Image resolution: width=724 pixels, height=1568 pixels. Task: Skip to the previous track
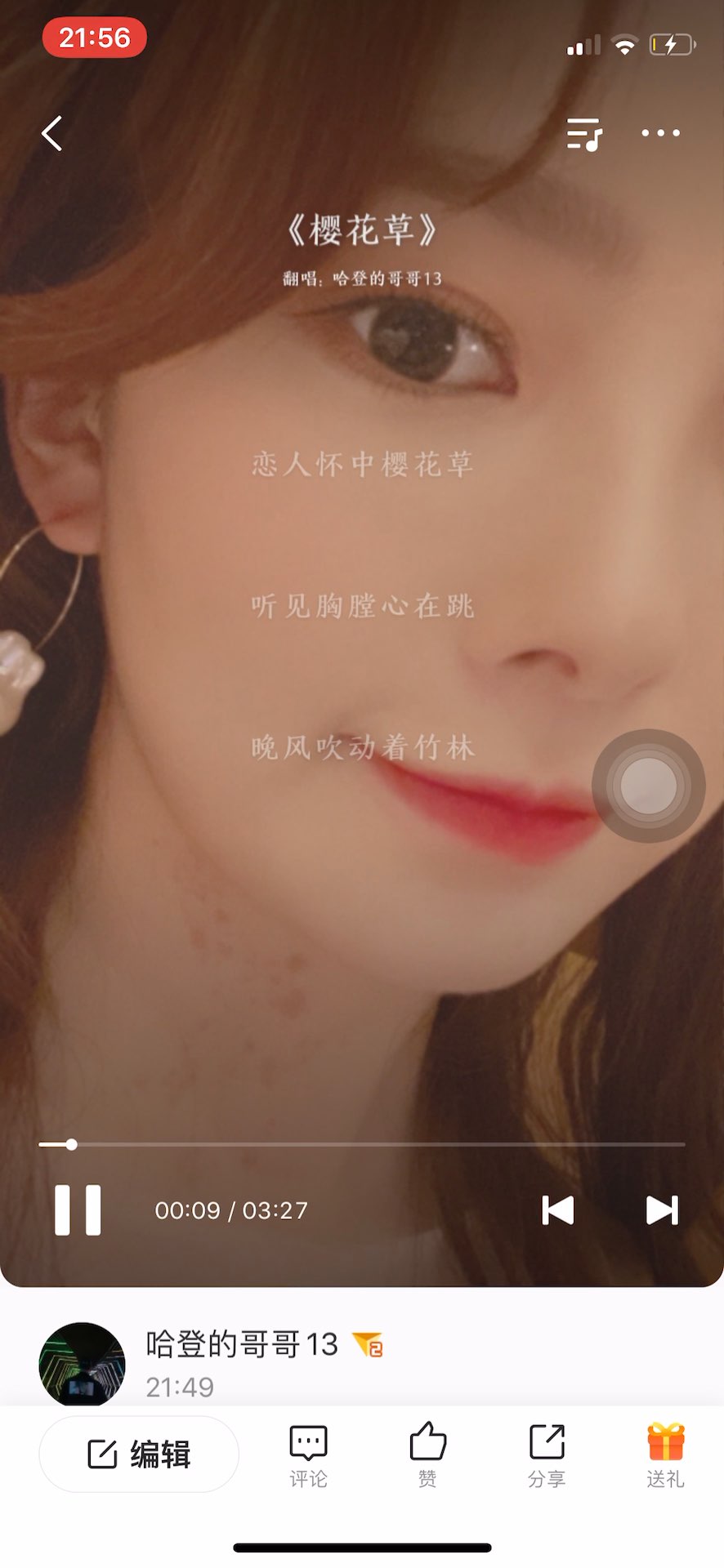[x=558, y=1210]
